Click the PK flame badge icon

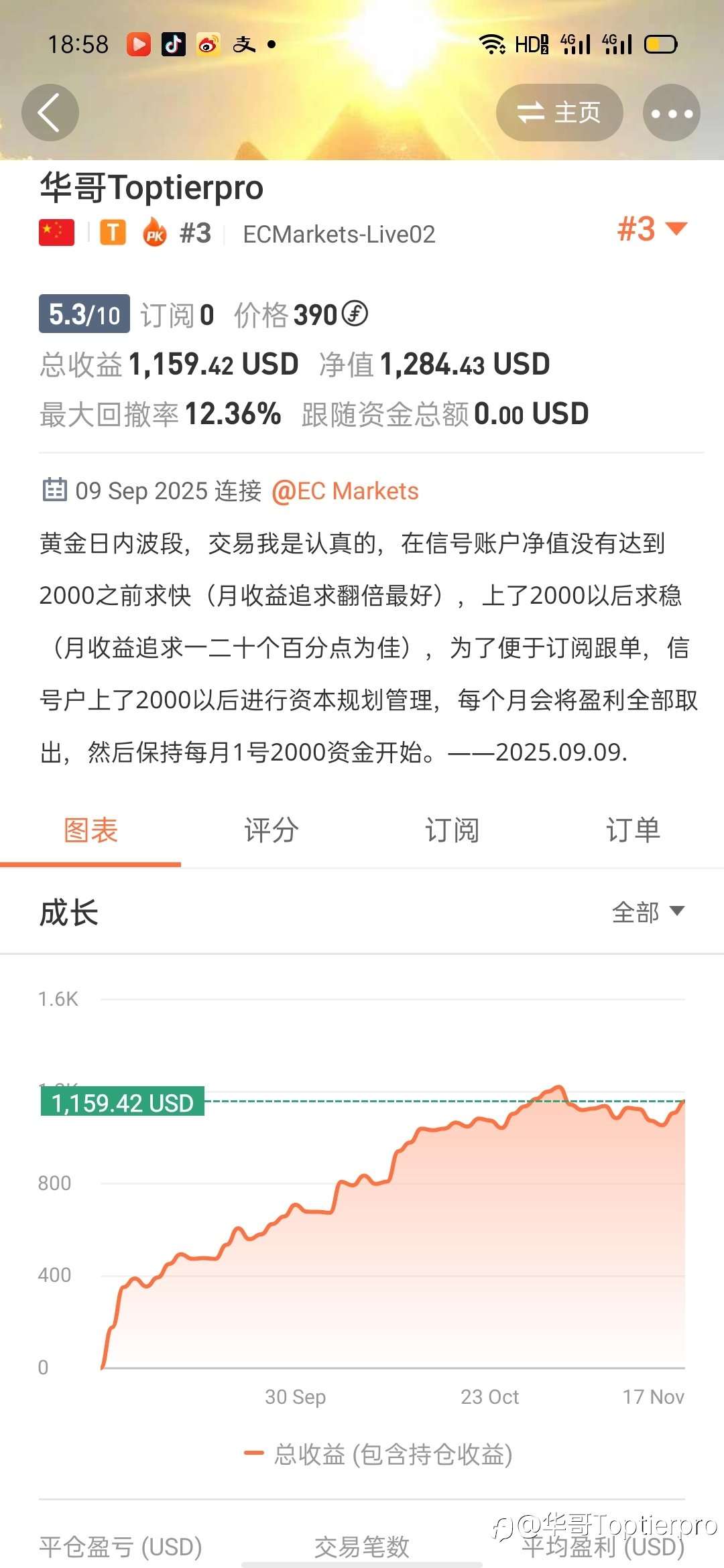pos(154,233)
